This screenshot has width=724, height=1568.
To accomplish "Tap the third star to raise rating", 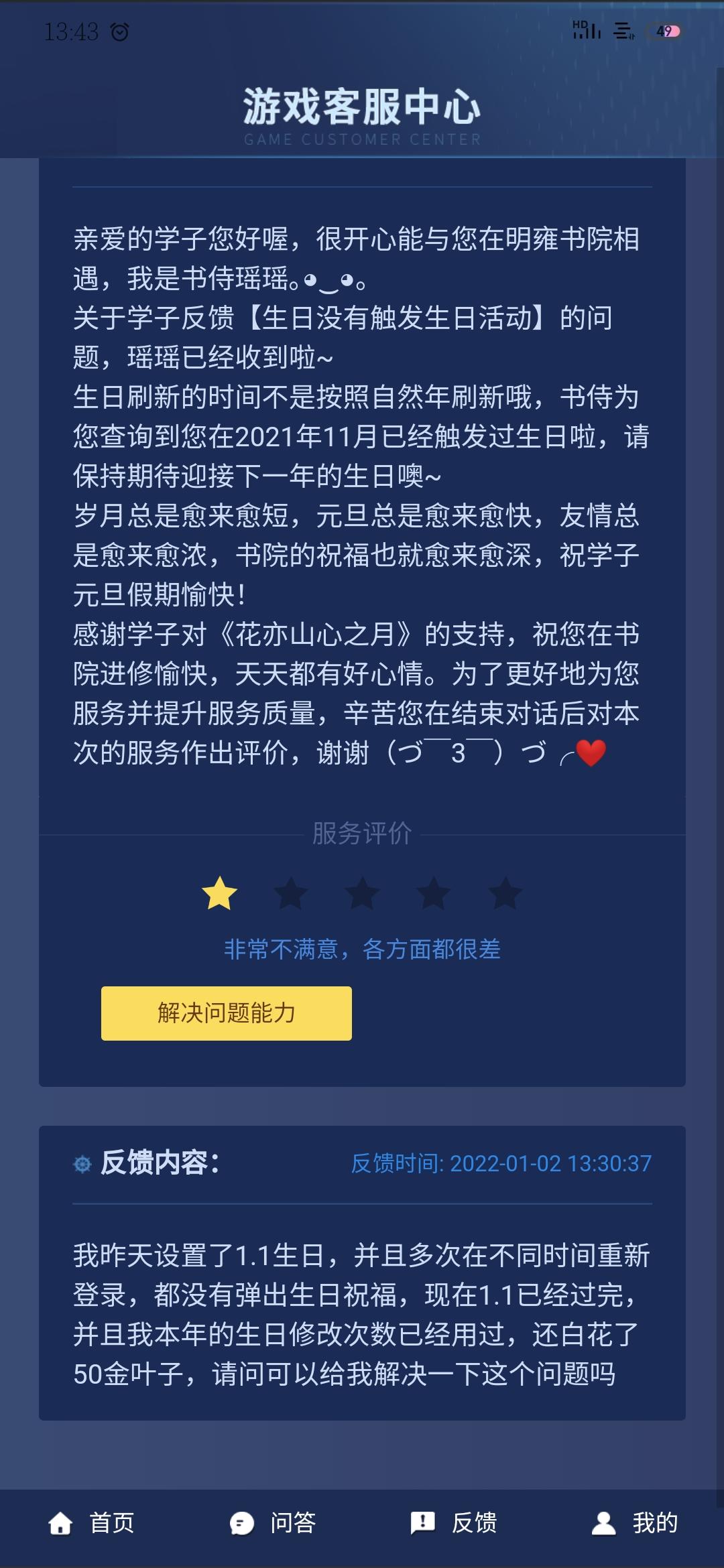I will coord(362,893).
